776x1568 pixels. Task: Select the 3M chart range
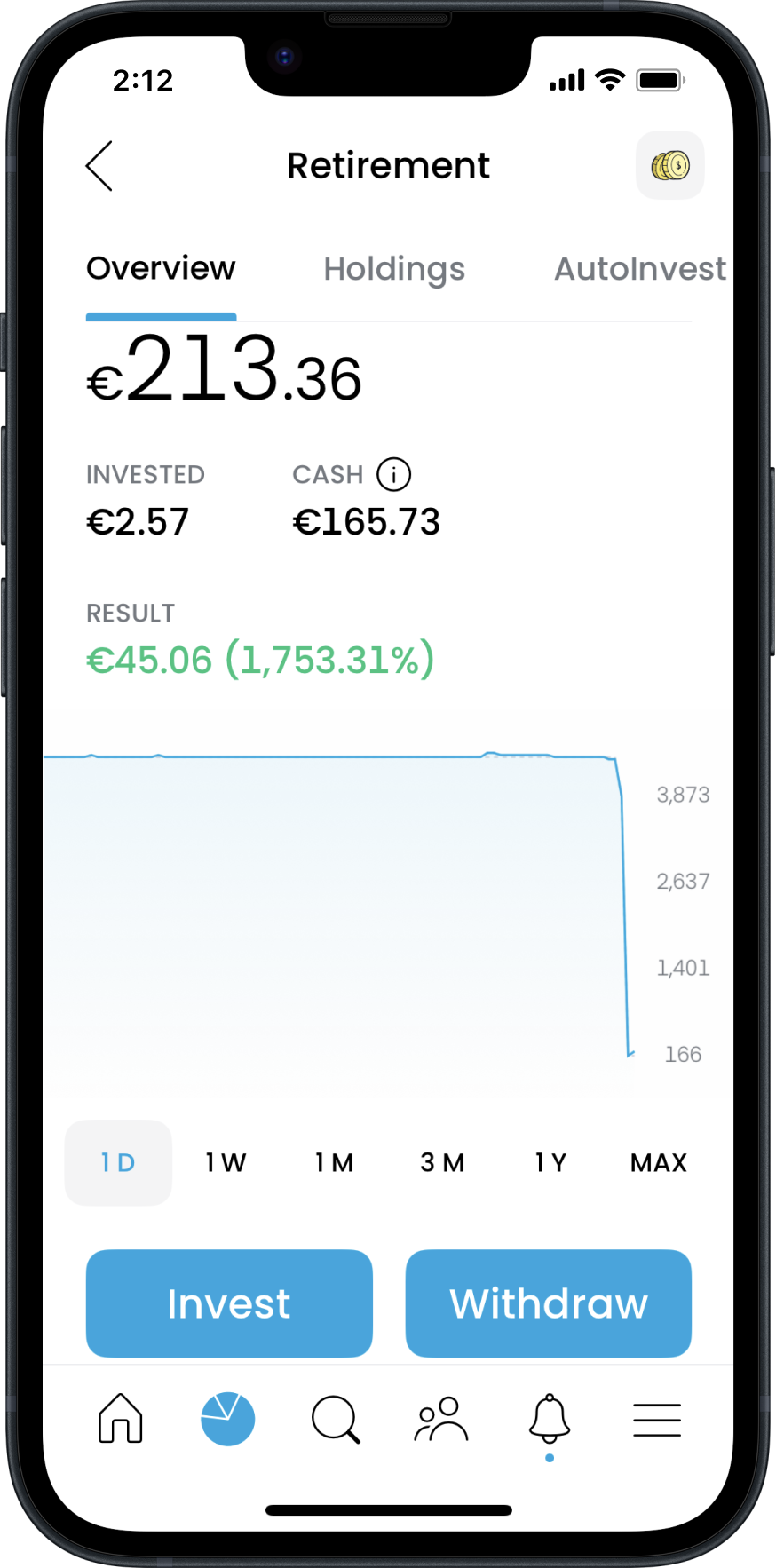click(x=442, y=1163)
